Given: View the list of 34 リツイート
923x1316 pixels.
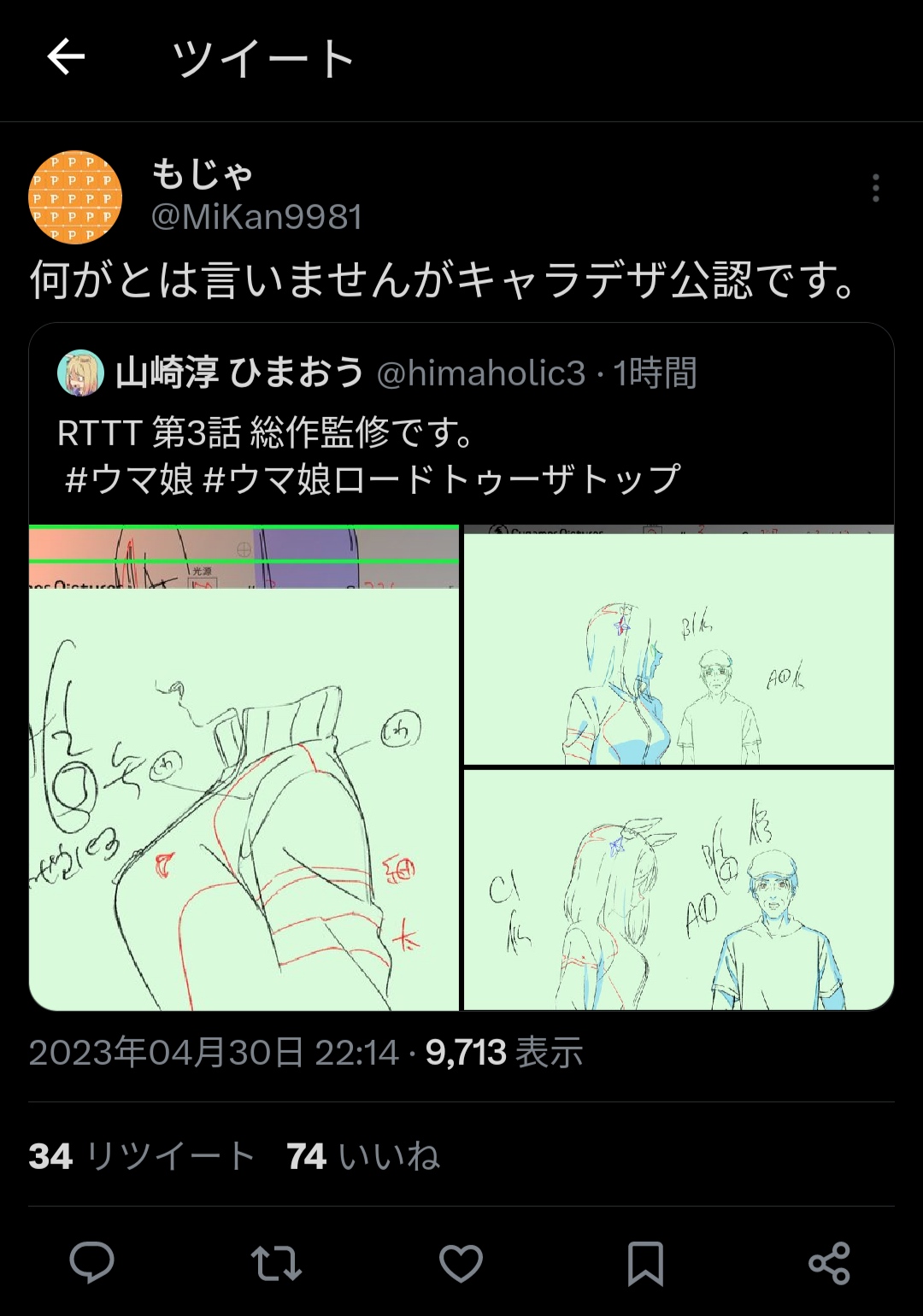Looking at the screenshot, I should point(142,1156).
